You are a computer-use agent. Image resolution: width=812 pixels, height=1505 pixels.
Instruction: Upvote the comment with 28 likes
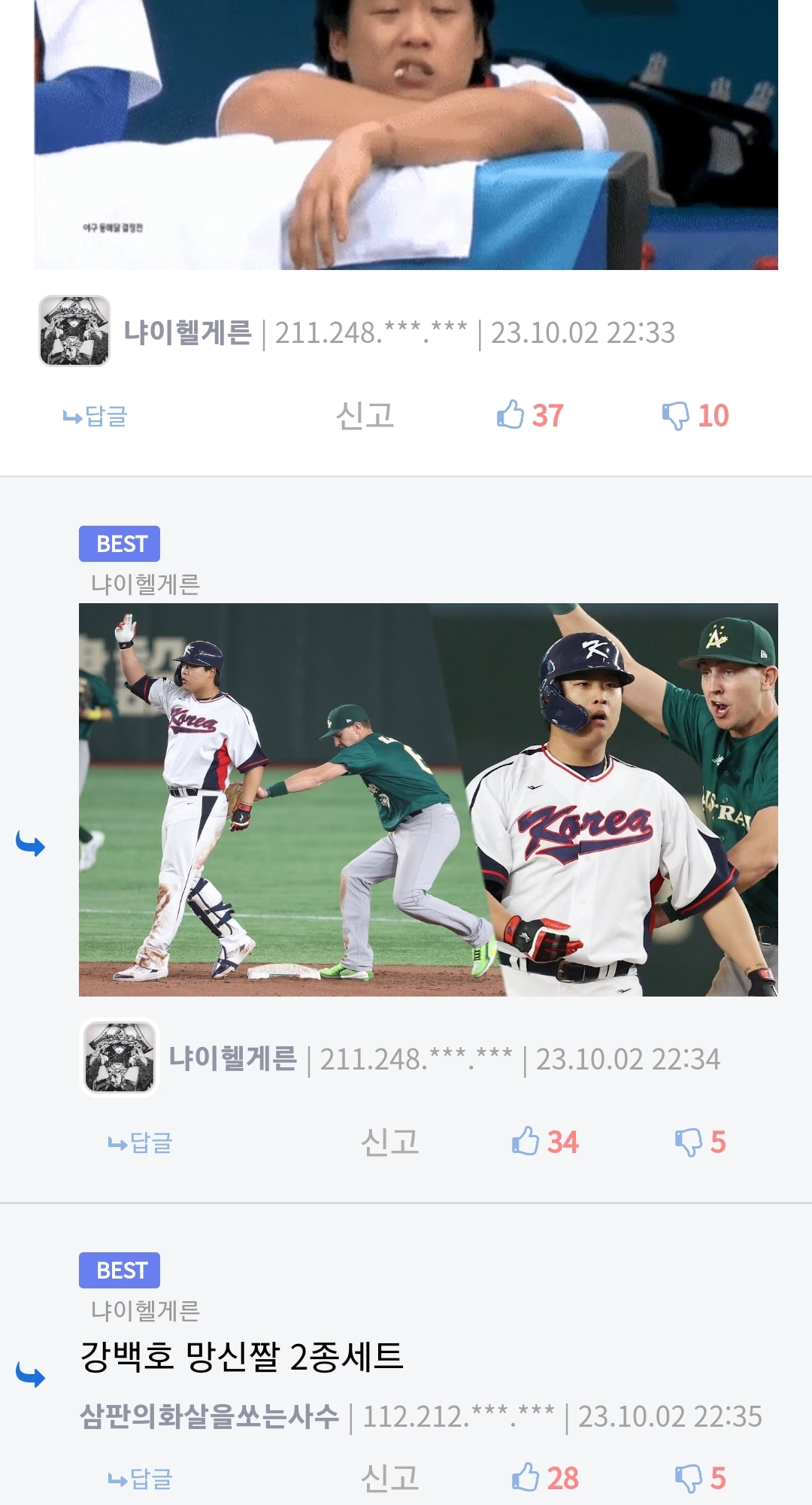[545, 1478]
